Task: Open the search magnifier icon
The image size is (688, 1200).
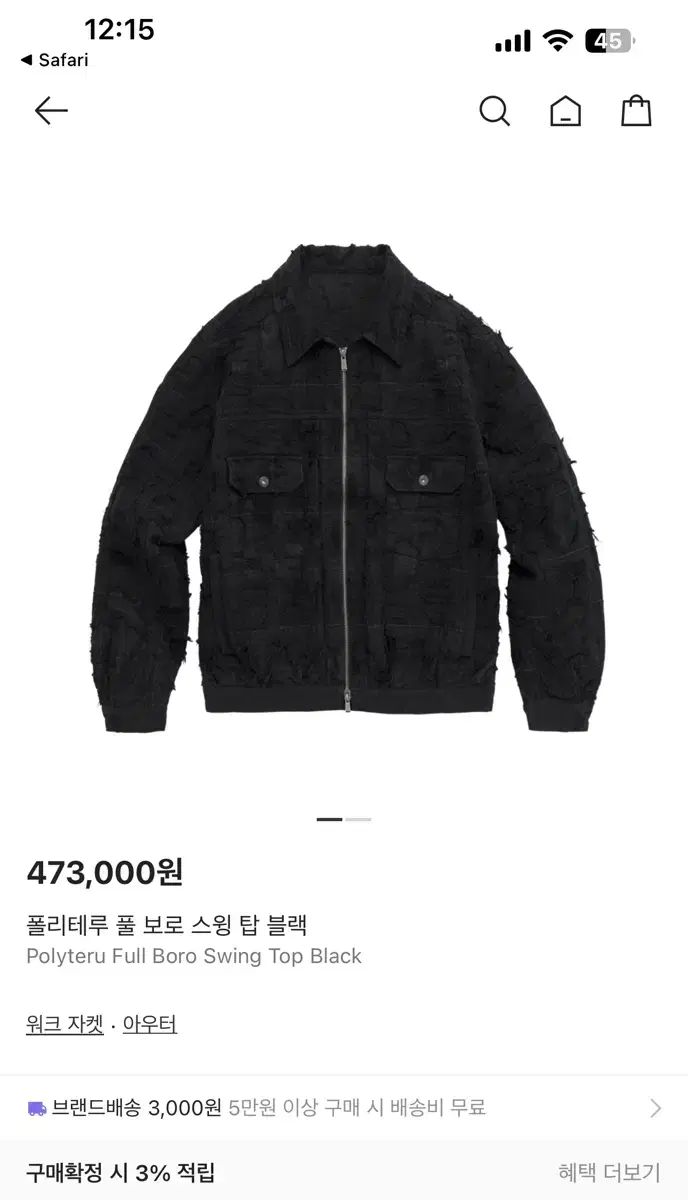Action: [494, 110]
